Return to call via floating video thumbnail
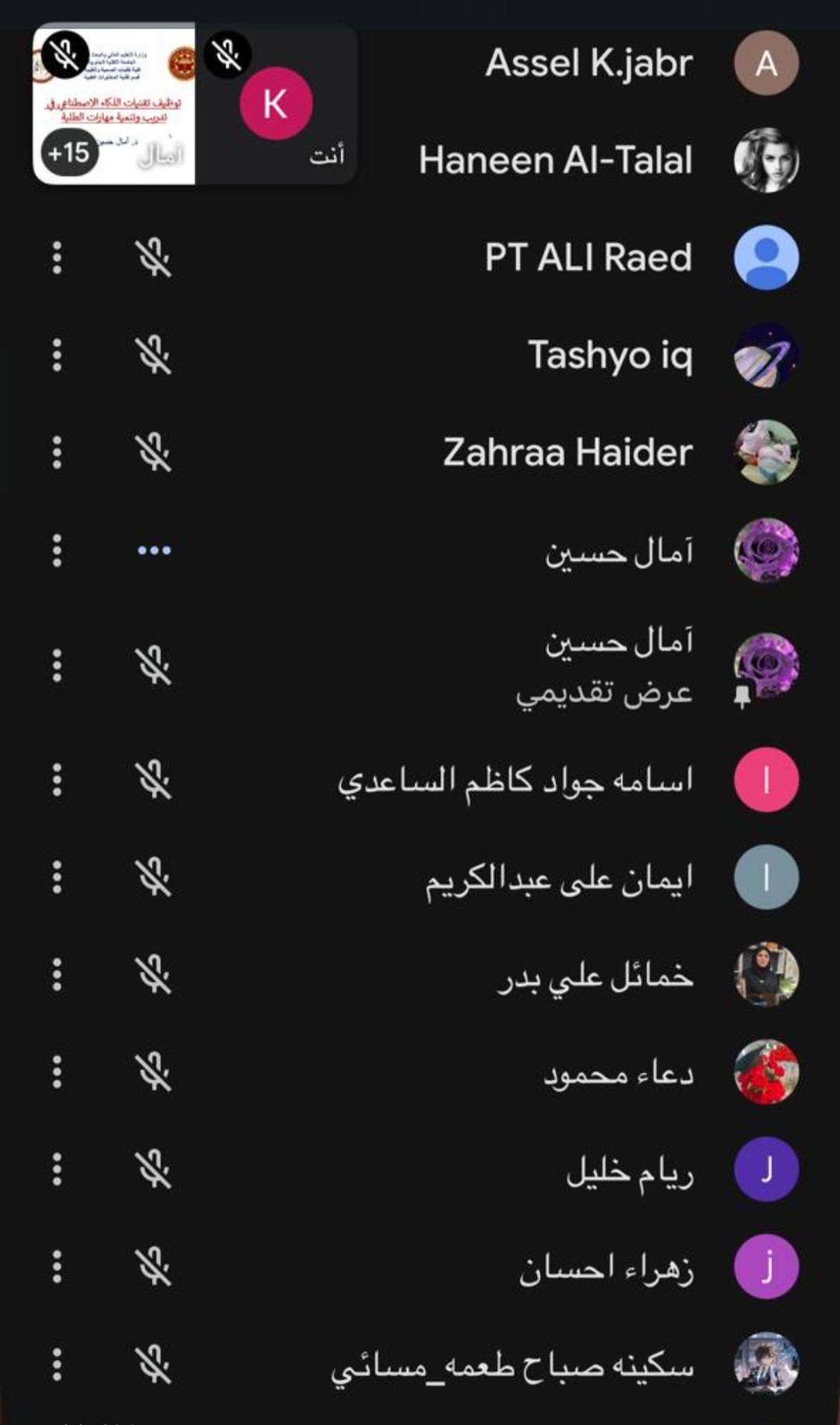 (194, 103)
